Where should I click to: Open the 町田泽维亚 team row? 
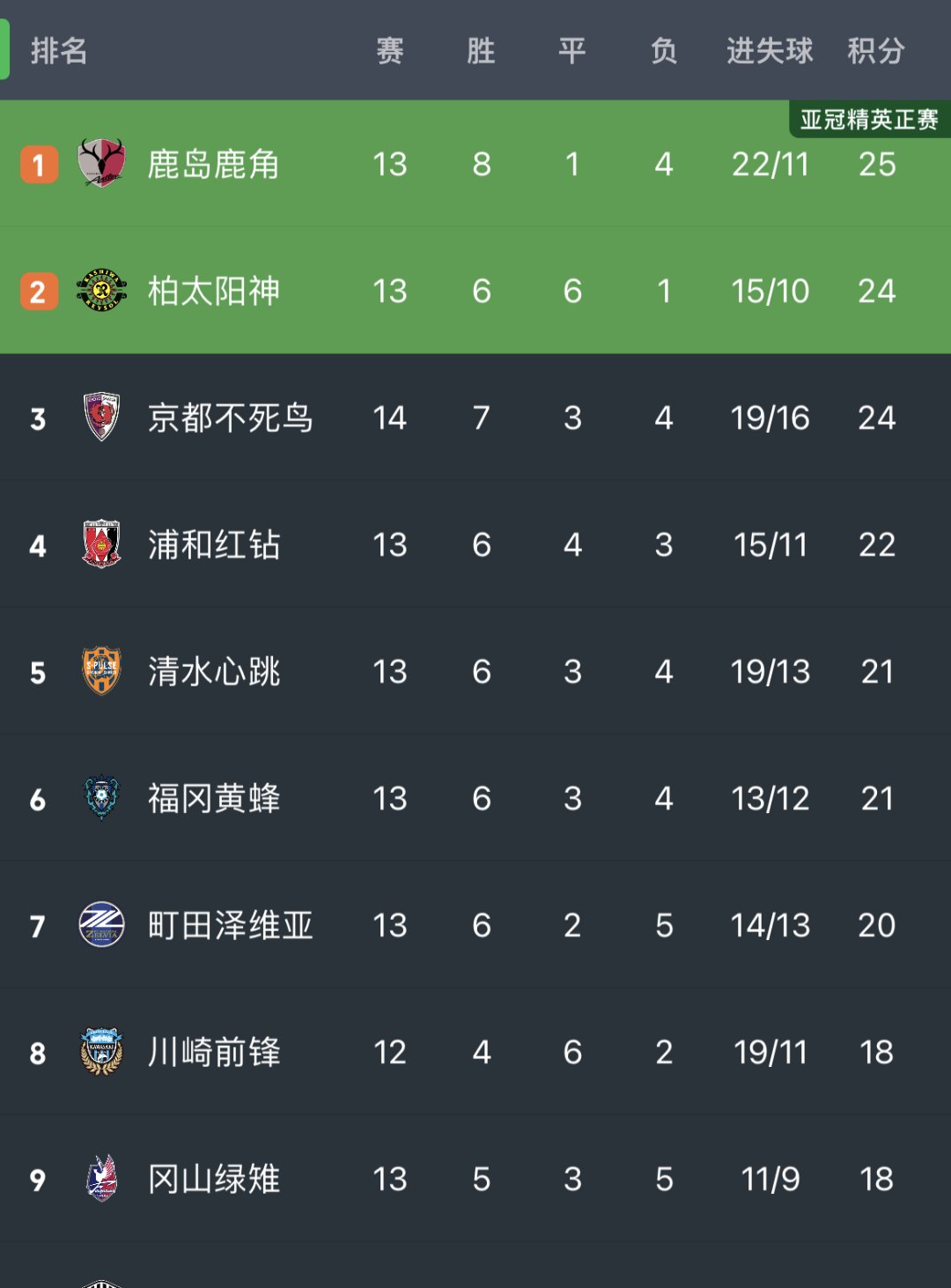(x=229, y=926)
